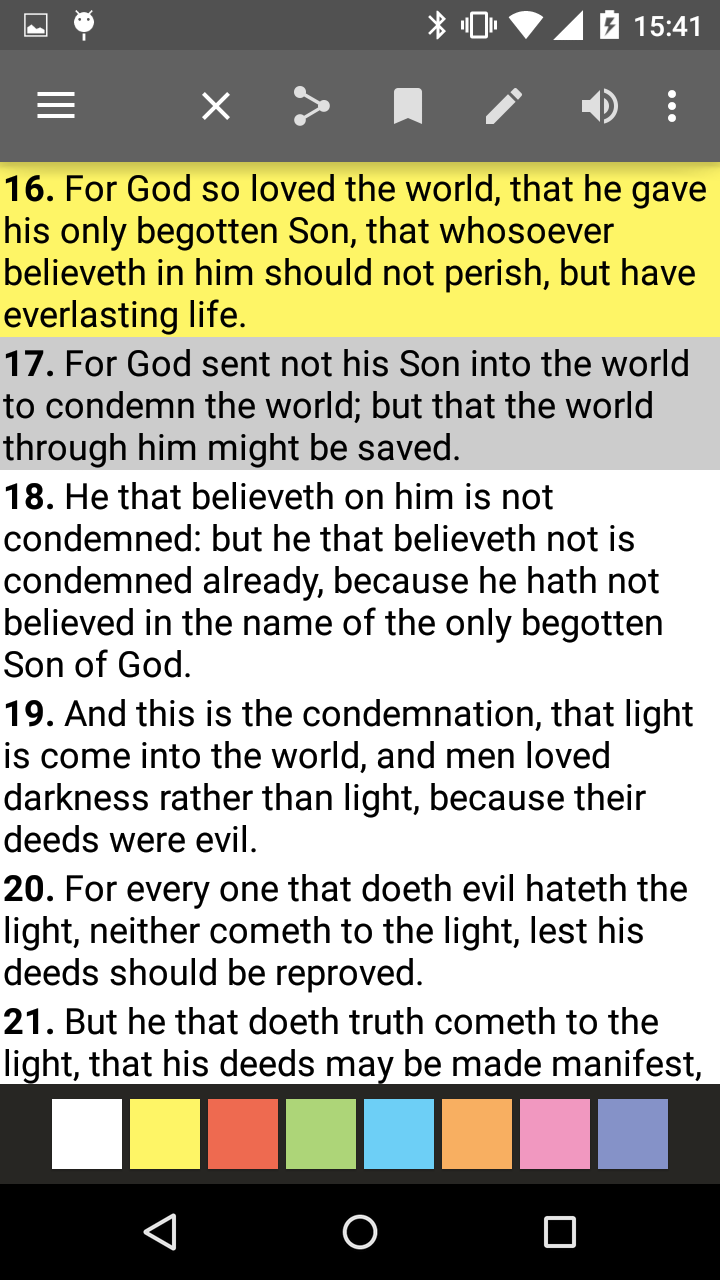This screenshot has height=1280, width=720.
Task: Choose the yellow highlight color
Action: coord(165,1134)
